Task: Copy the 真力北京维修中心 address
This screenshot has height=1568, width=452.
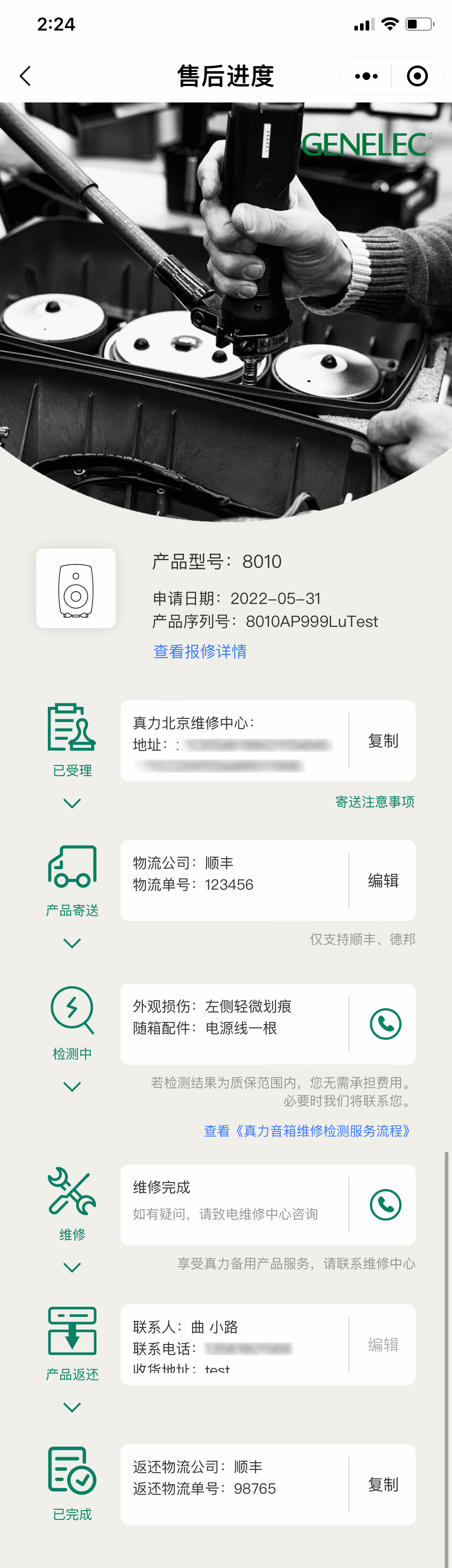Action: 382,741
